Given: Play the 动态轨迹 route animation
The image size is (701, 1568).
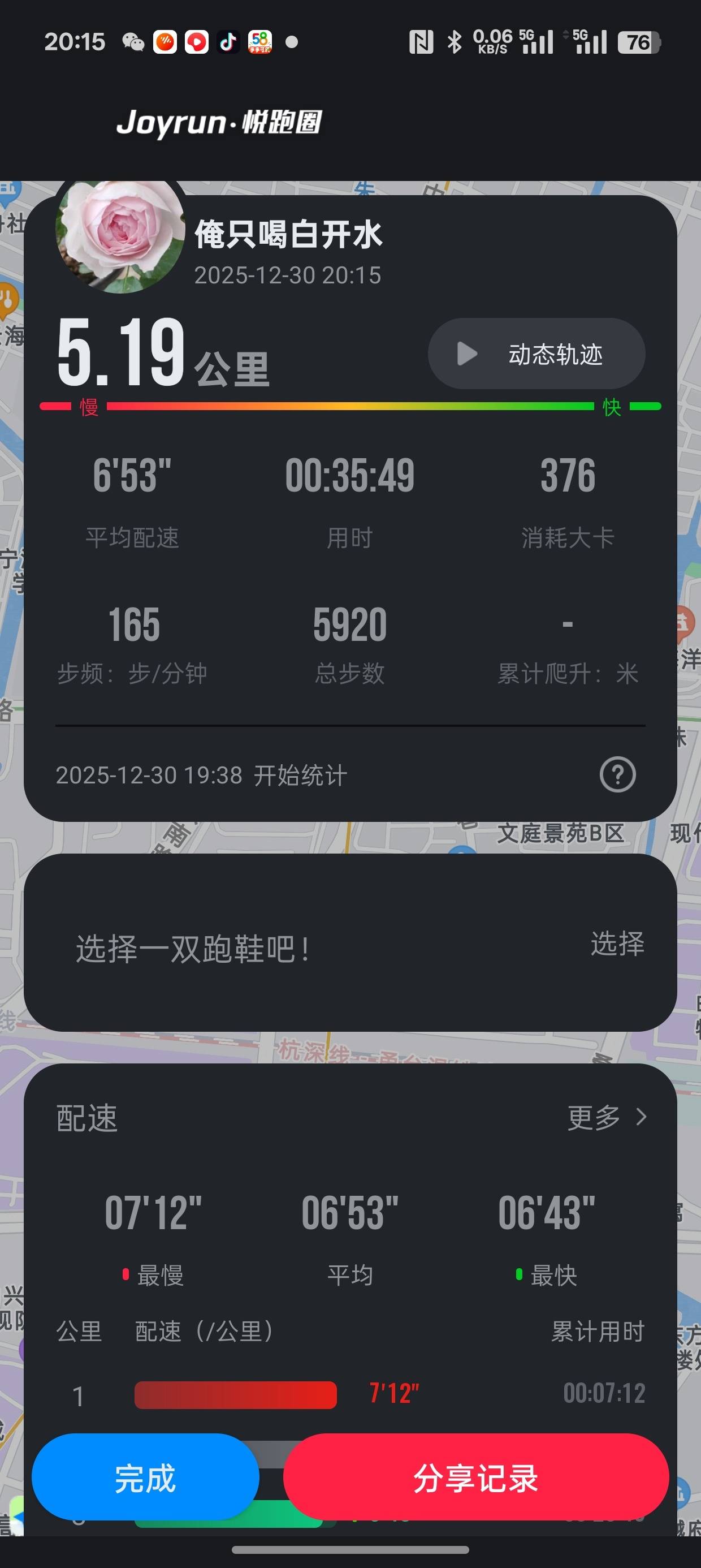Looking at the screenshot, I should coord(536,354).
